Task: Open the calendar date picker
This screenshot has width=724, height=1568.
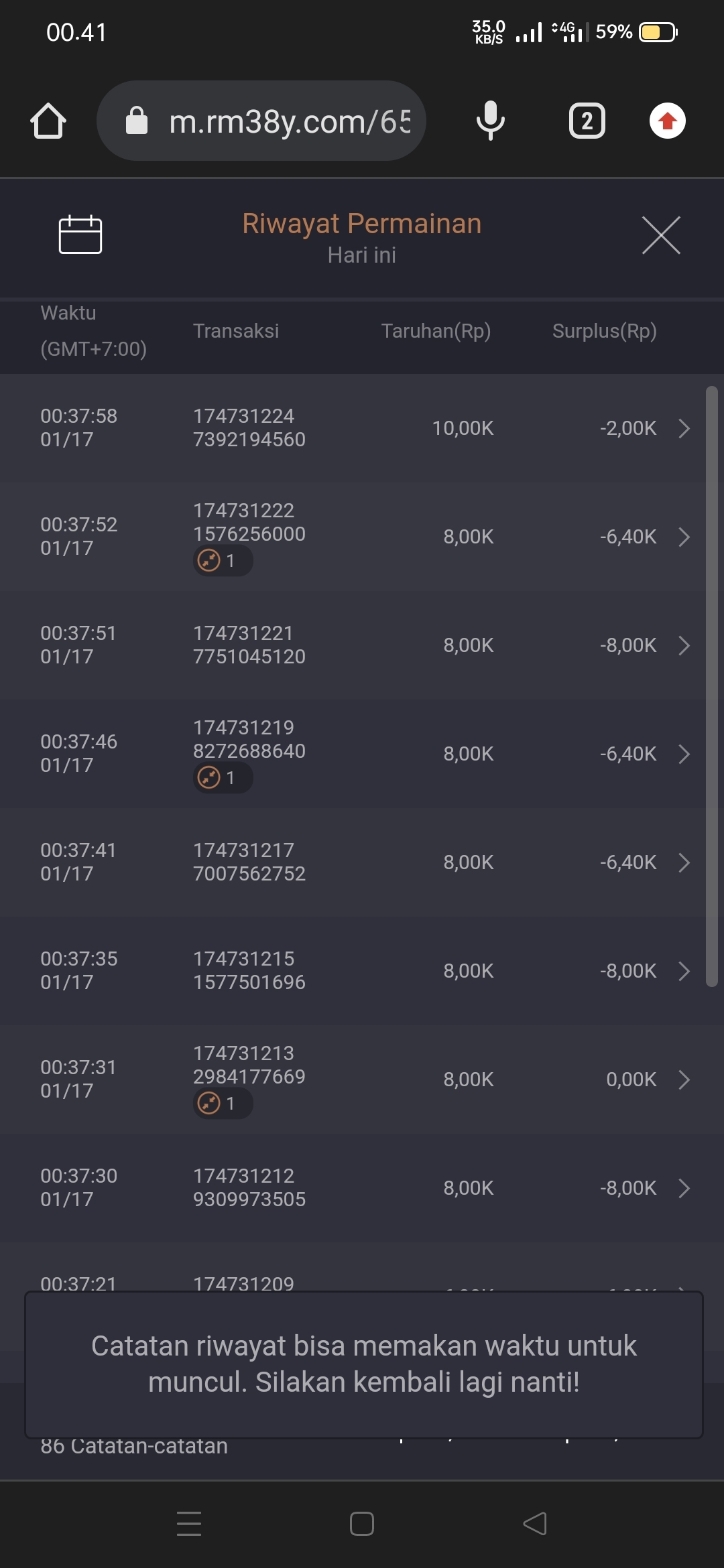Action: (80, 235)
